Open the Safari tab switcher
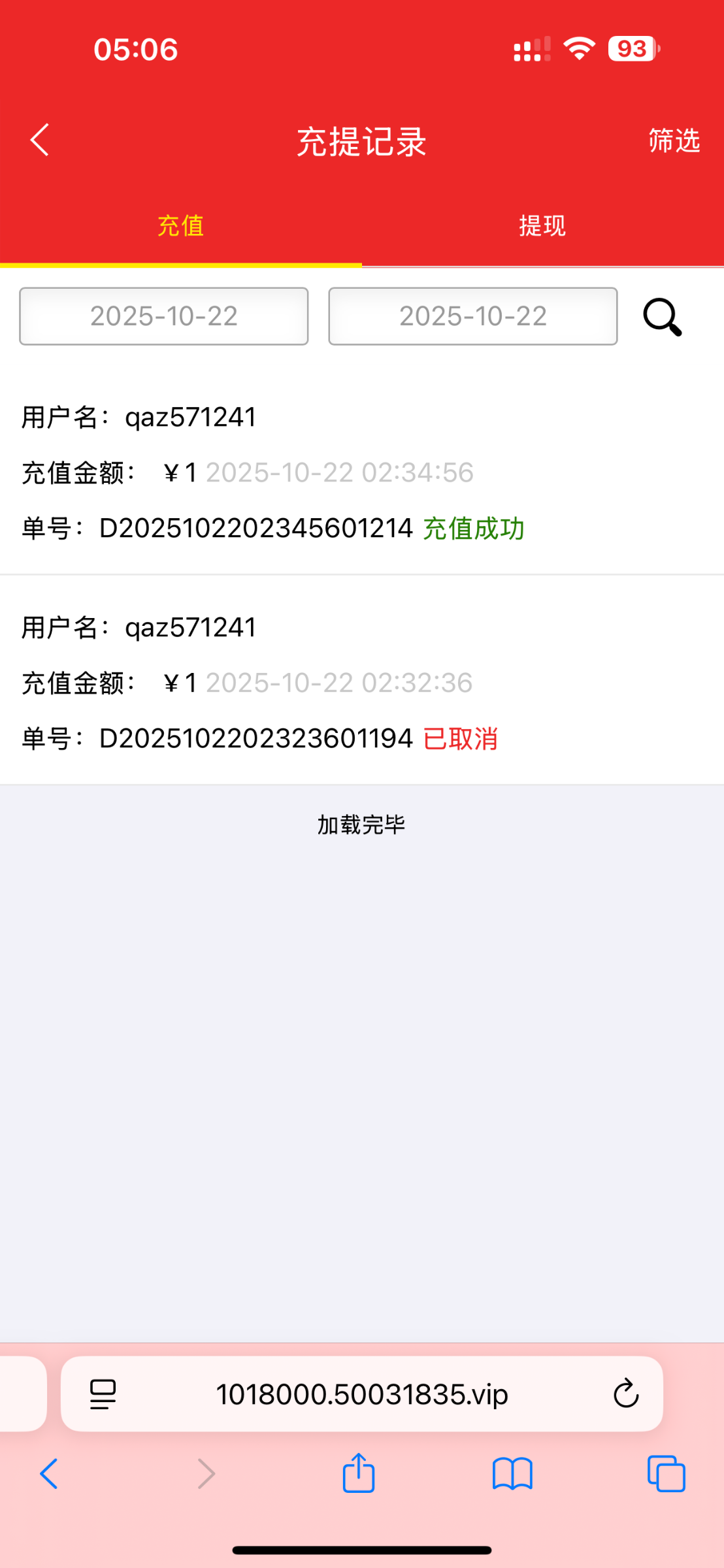This screenshot has height=1568, width=724. pyautogui.click(x=665, y=1473)
